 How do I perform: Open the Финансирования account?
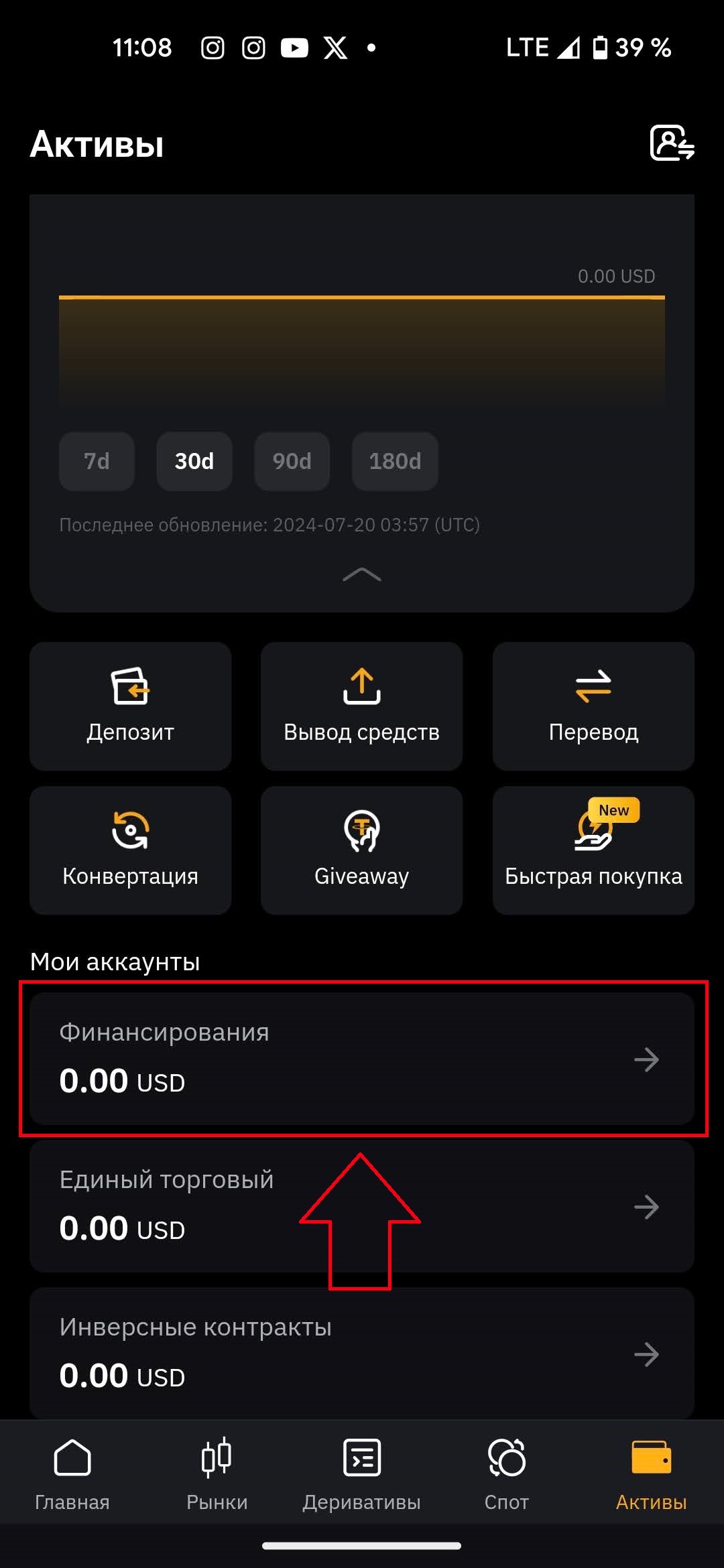point(362,1059)
